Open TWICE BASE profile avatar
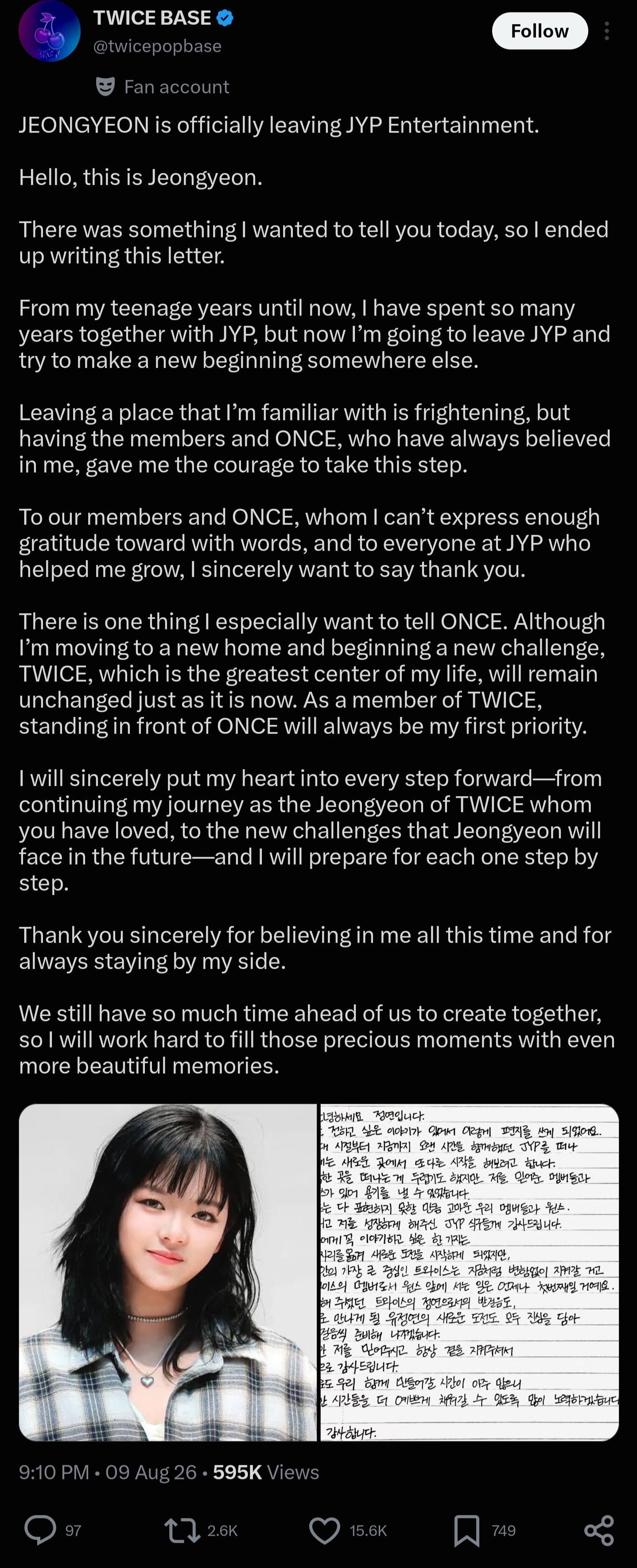Image resolution: width=637 pixels, height=1568 pixels. (x=49, y=31)
